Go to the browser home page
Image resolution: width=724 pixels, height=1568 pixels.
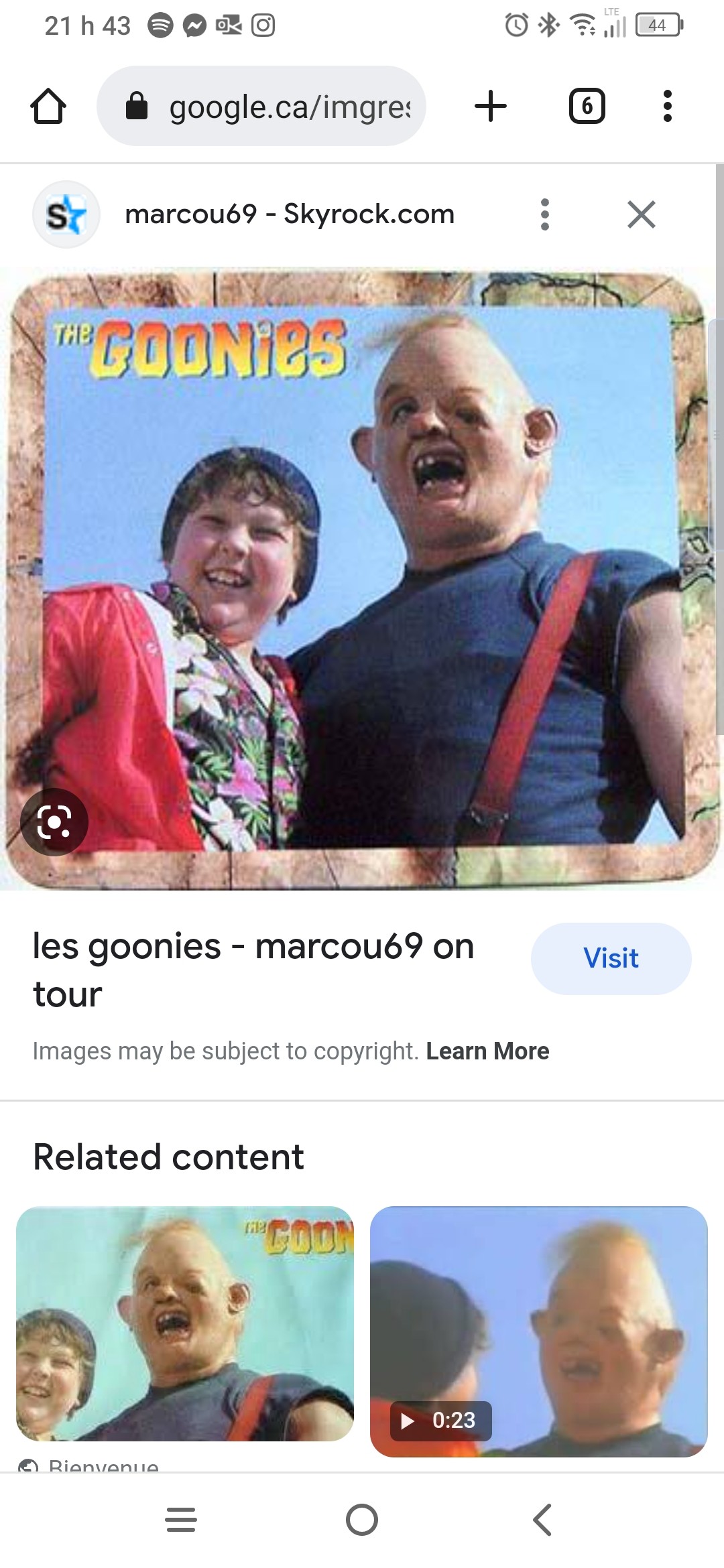tap(48, 107)
